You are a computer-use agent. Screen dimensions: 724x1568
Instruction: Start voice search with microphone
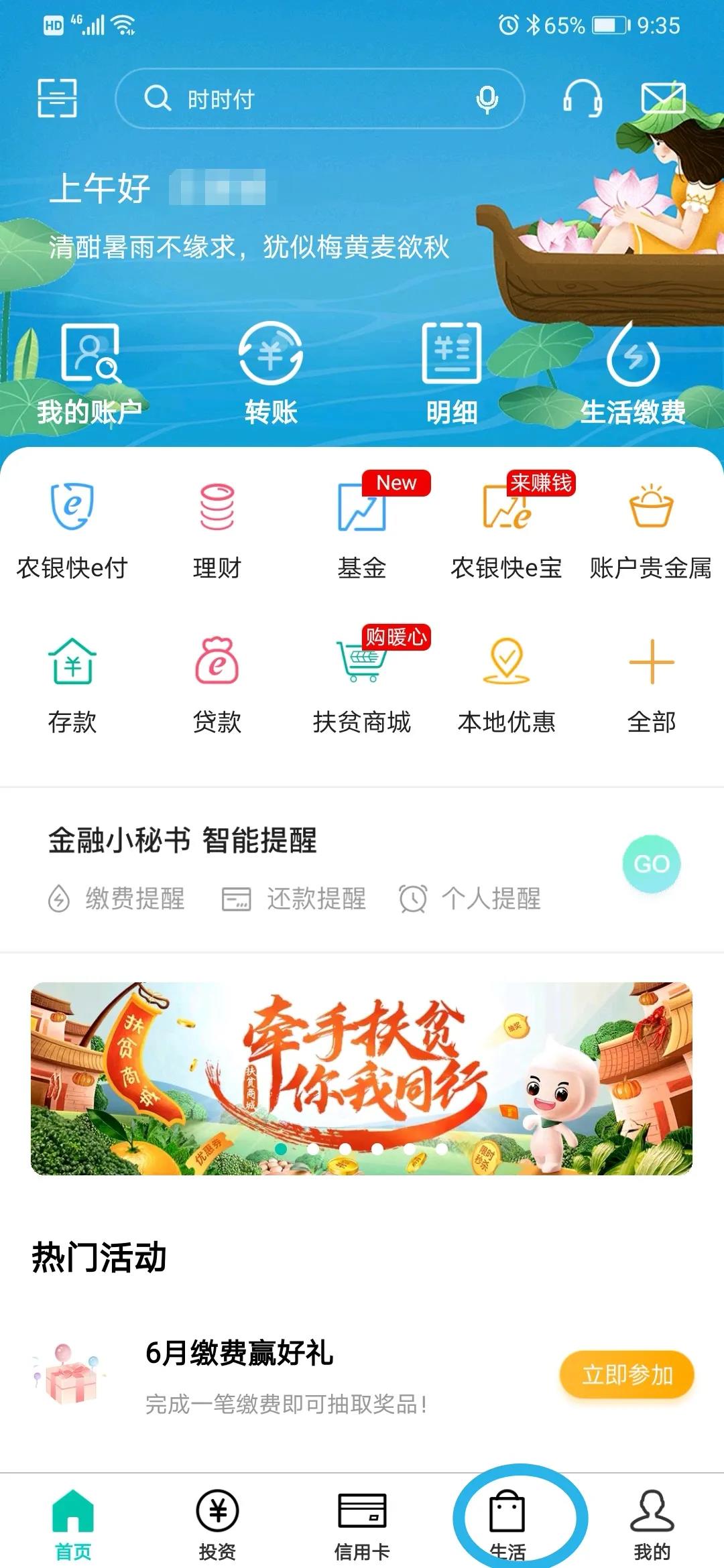[x=487, y=99]
